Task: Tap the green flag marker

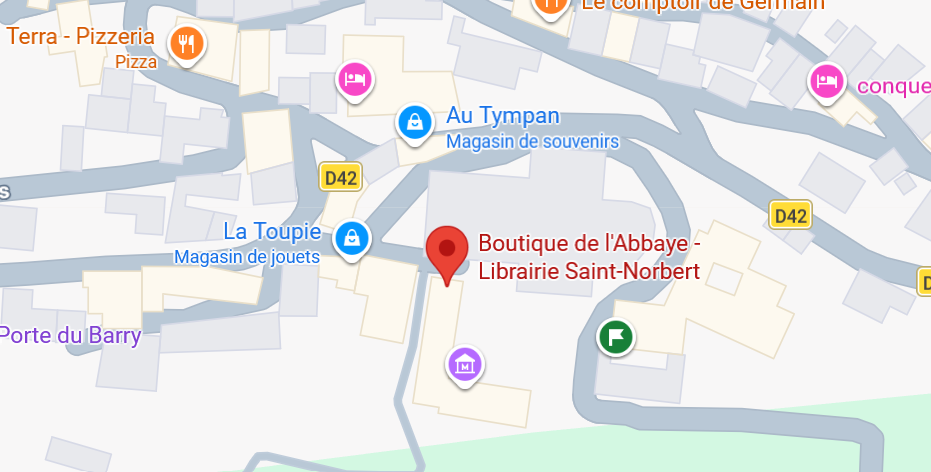Action: [x=617, y=336]
